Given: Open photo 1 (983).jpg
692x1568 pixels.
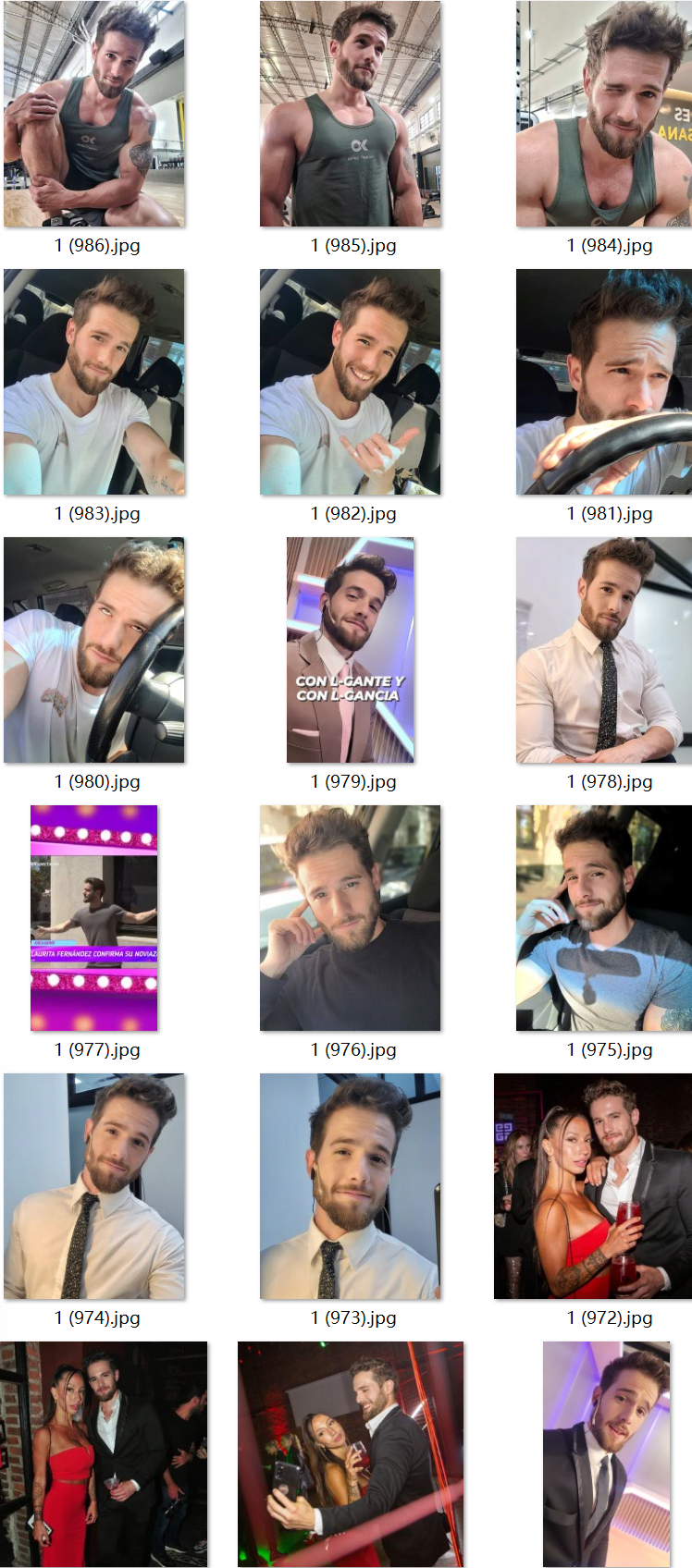Looking at the screenshot, I should click(93, 382).
